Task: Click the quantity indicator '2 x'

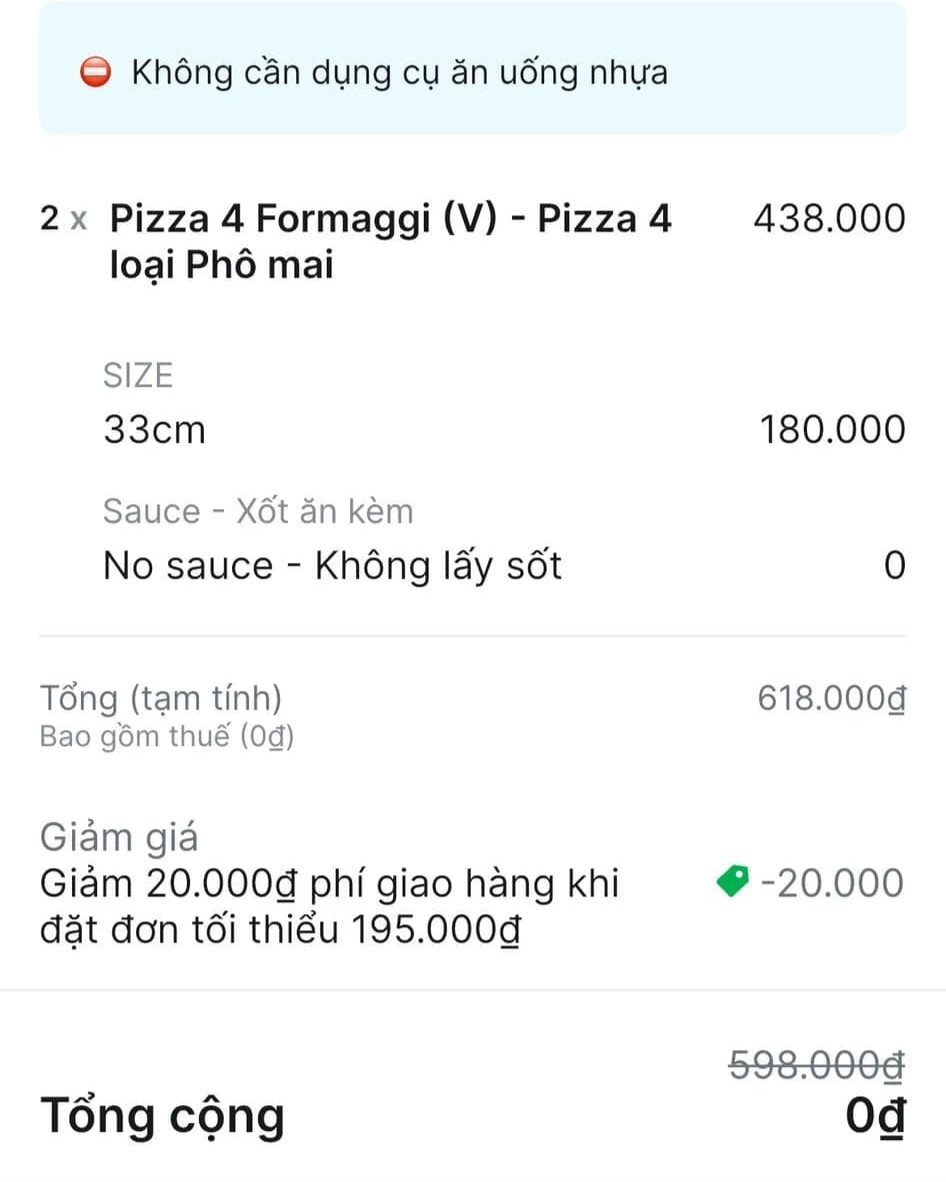Action: coord(64,218)
